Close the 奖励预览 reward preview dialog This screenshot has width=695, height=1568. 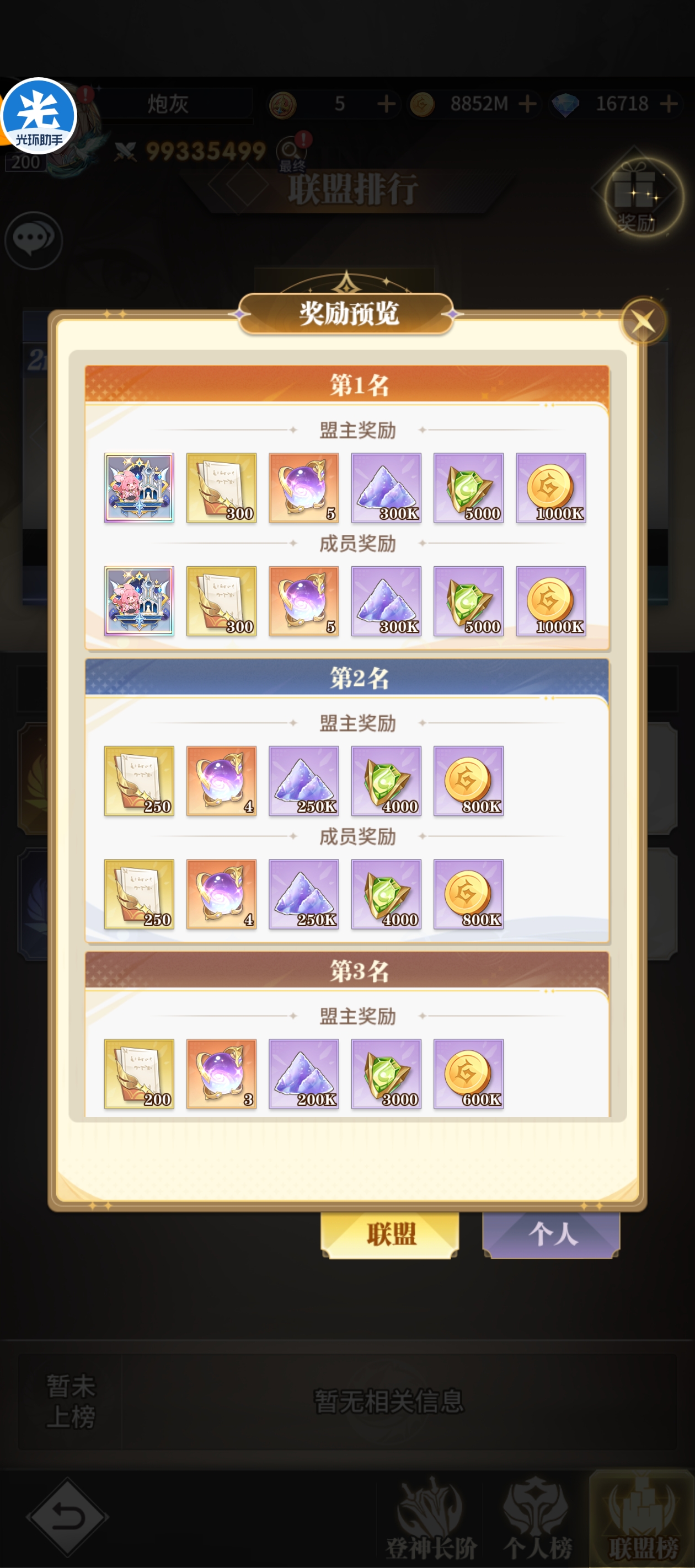643,321
